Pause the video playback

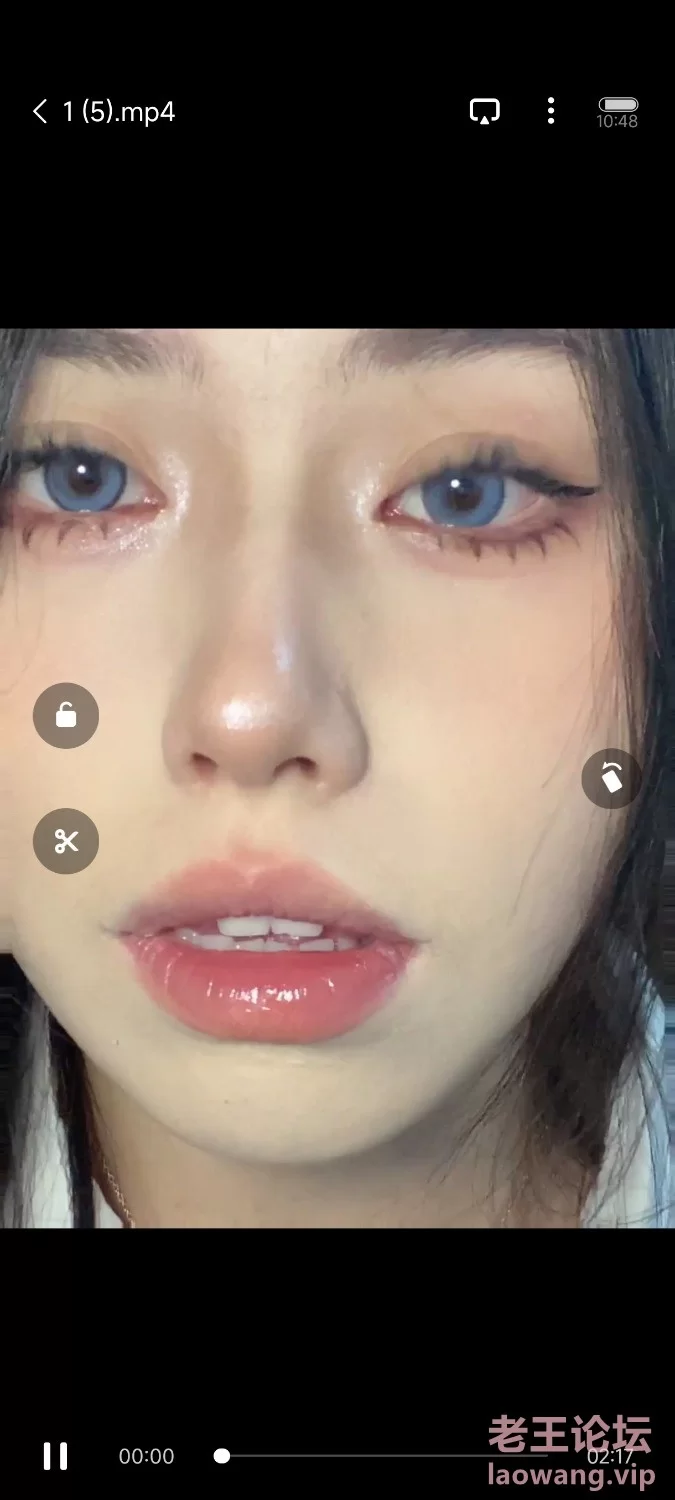(56, 1456)
